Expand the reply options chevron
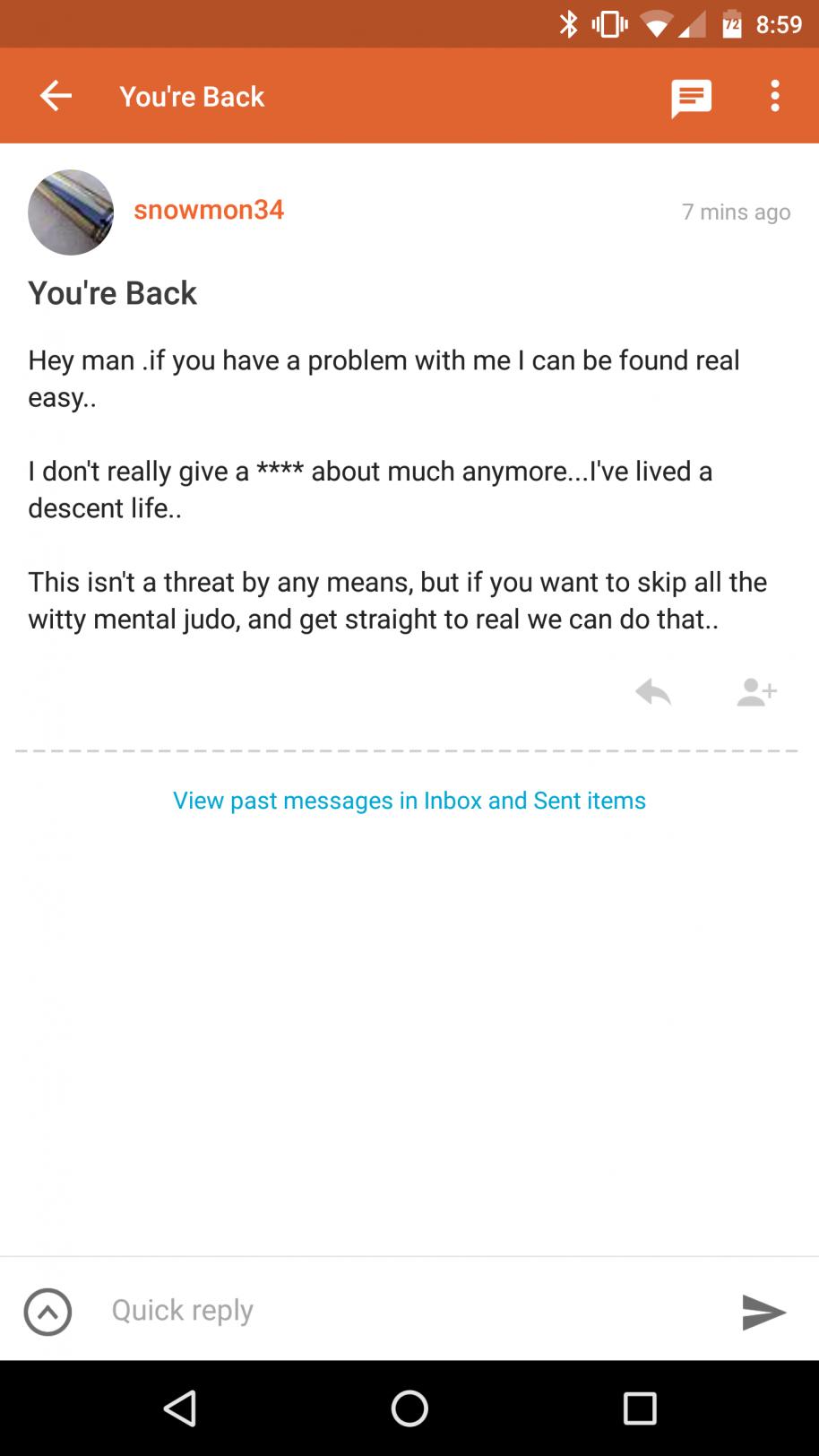819x1456 pixels. [x=47, y=1312]
